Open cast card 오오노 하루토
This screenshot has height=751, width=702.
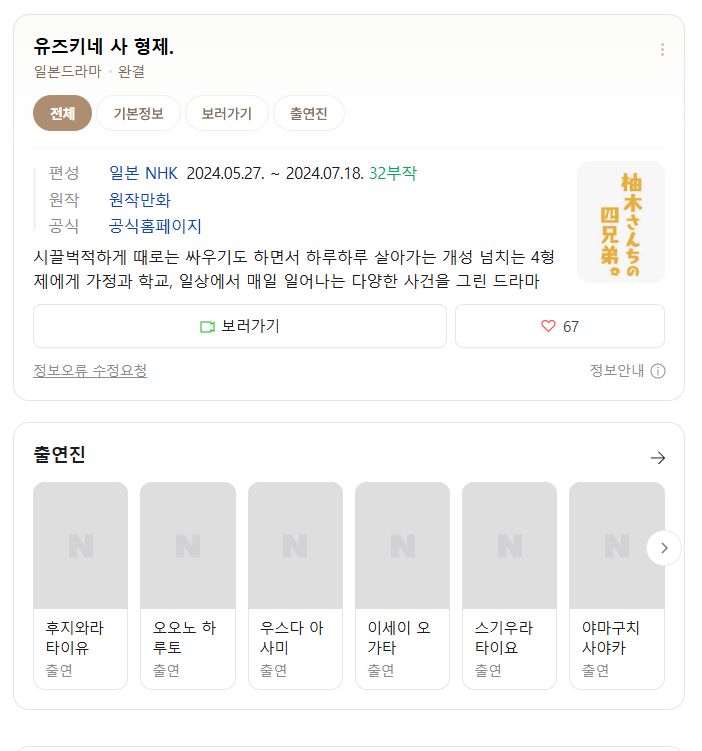click(187, 585)
